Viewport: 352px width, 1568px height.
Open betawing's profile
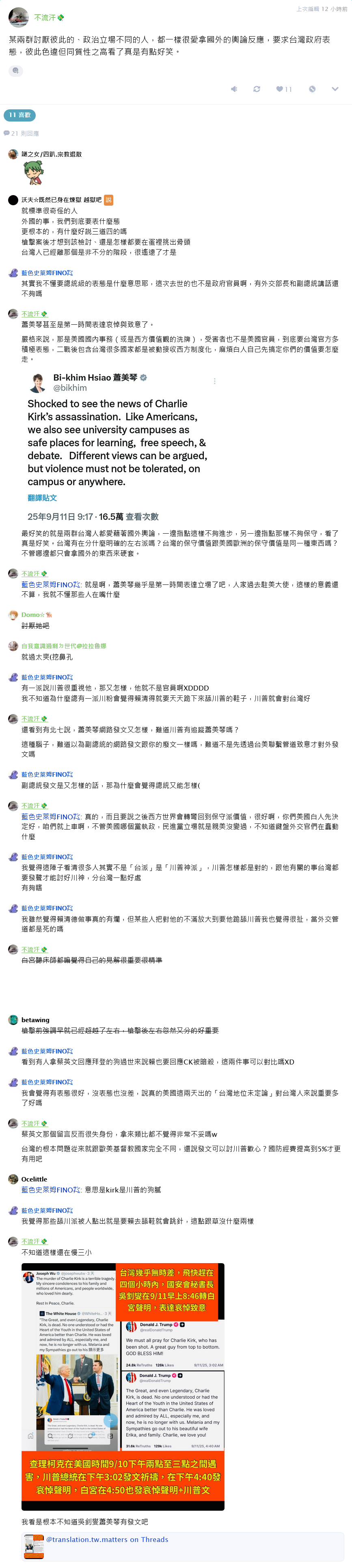click(35, 1020)
